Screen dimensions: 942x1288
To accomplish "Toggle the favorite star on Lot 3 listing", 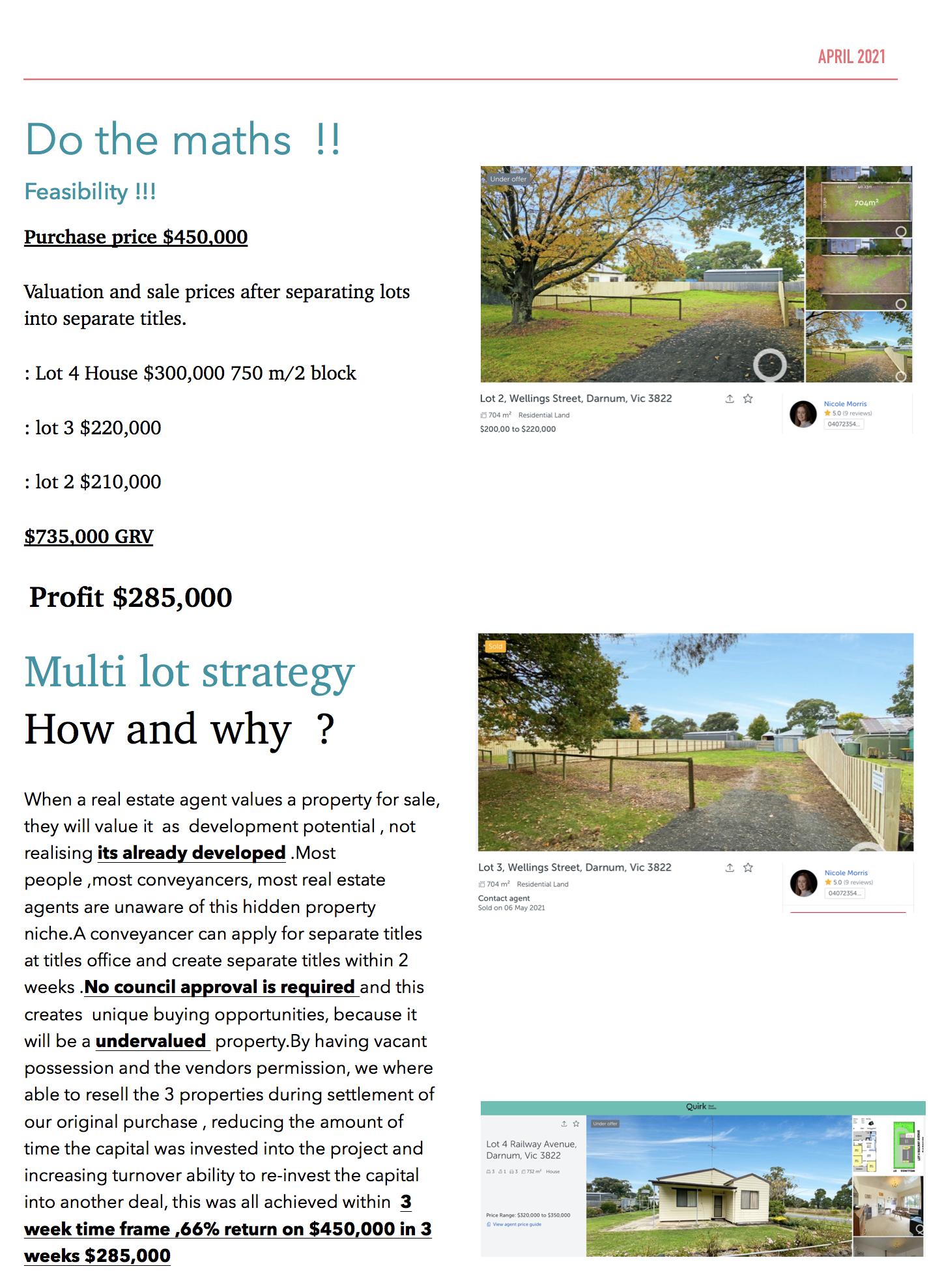I will click(x=748, y=867).
